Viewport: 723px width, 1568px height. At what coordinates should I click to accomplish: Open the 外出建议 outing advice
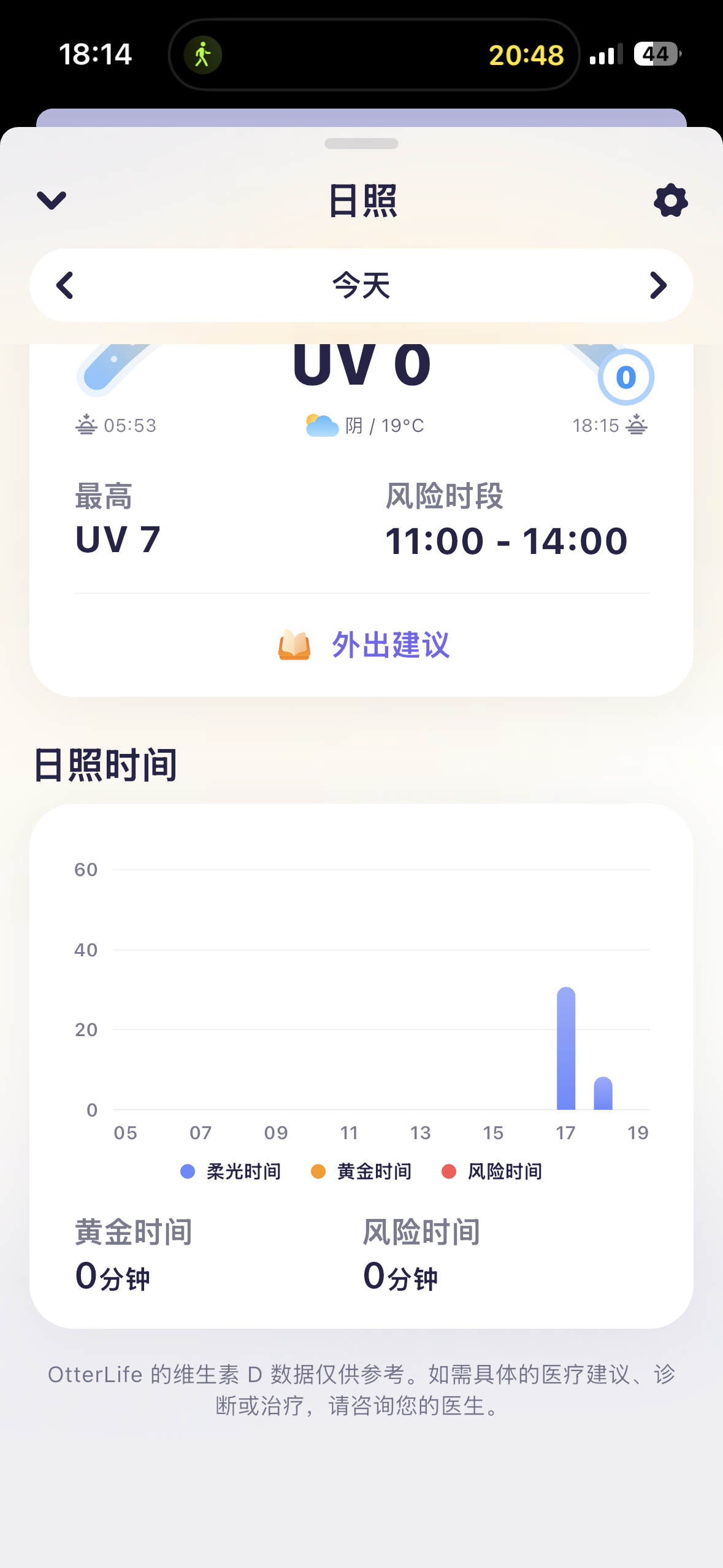(x=363, y=645)
